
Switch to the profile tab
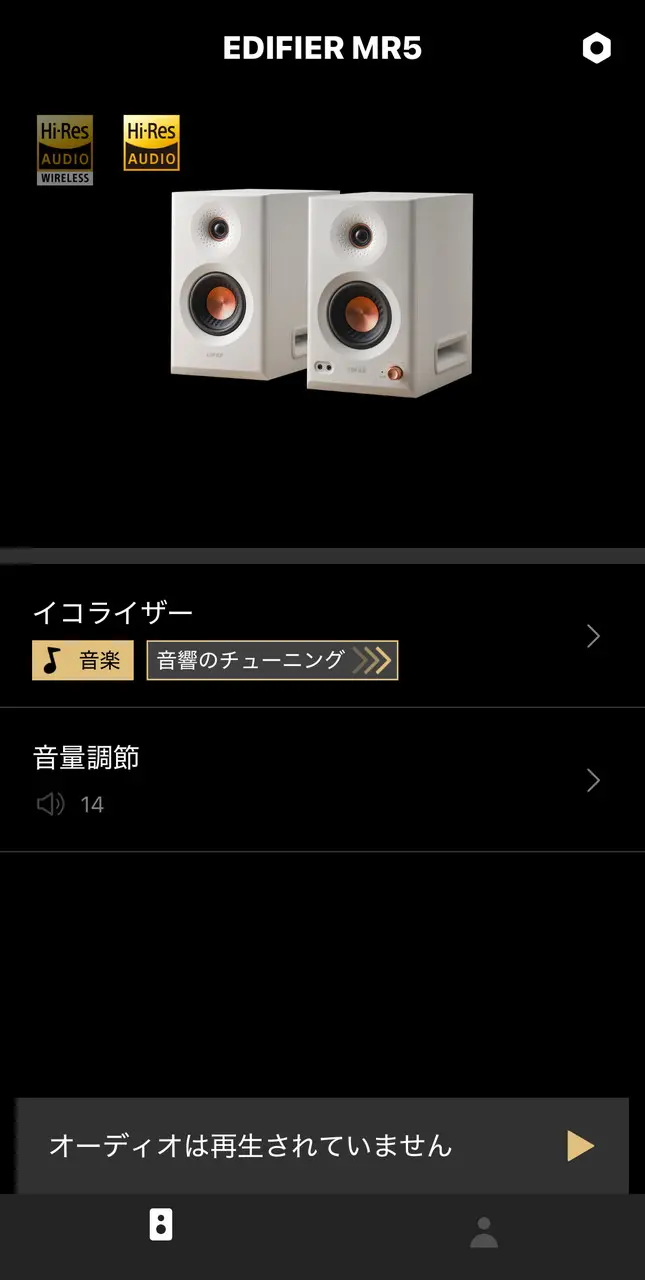click(x=484, y=1232)
